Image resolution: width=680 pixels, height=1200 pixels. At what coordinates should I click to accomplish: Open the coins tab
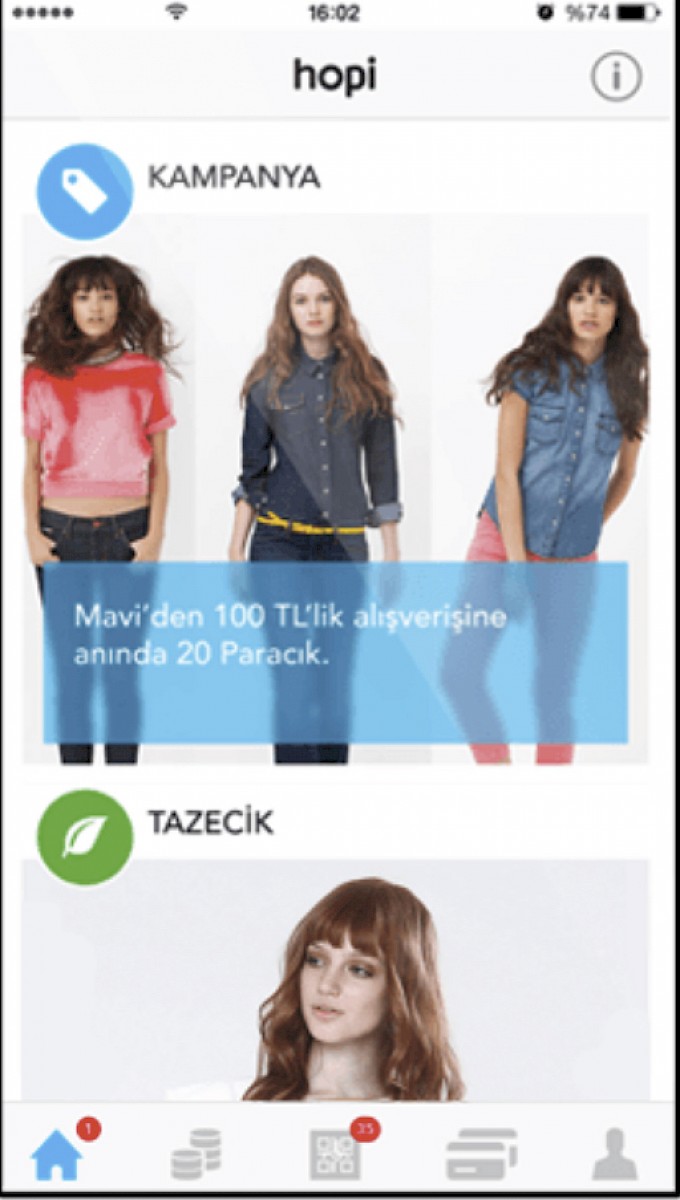pos(195,1155)
